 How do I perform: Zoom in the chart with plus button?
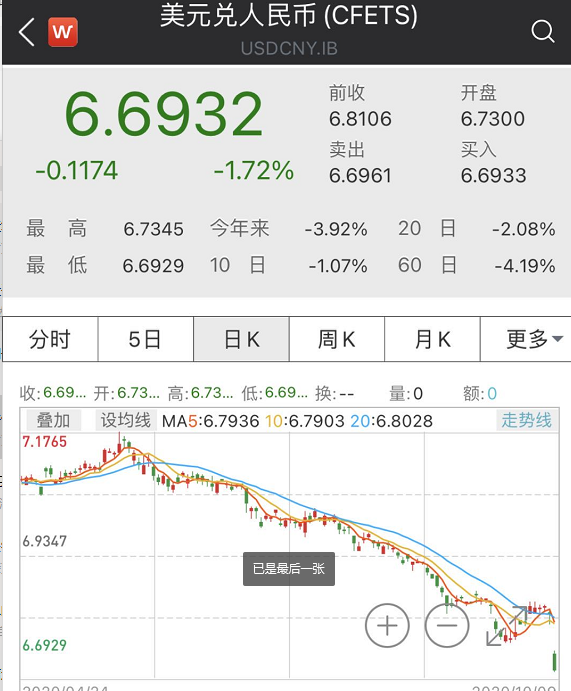[387, 625]
